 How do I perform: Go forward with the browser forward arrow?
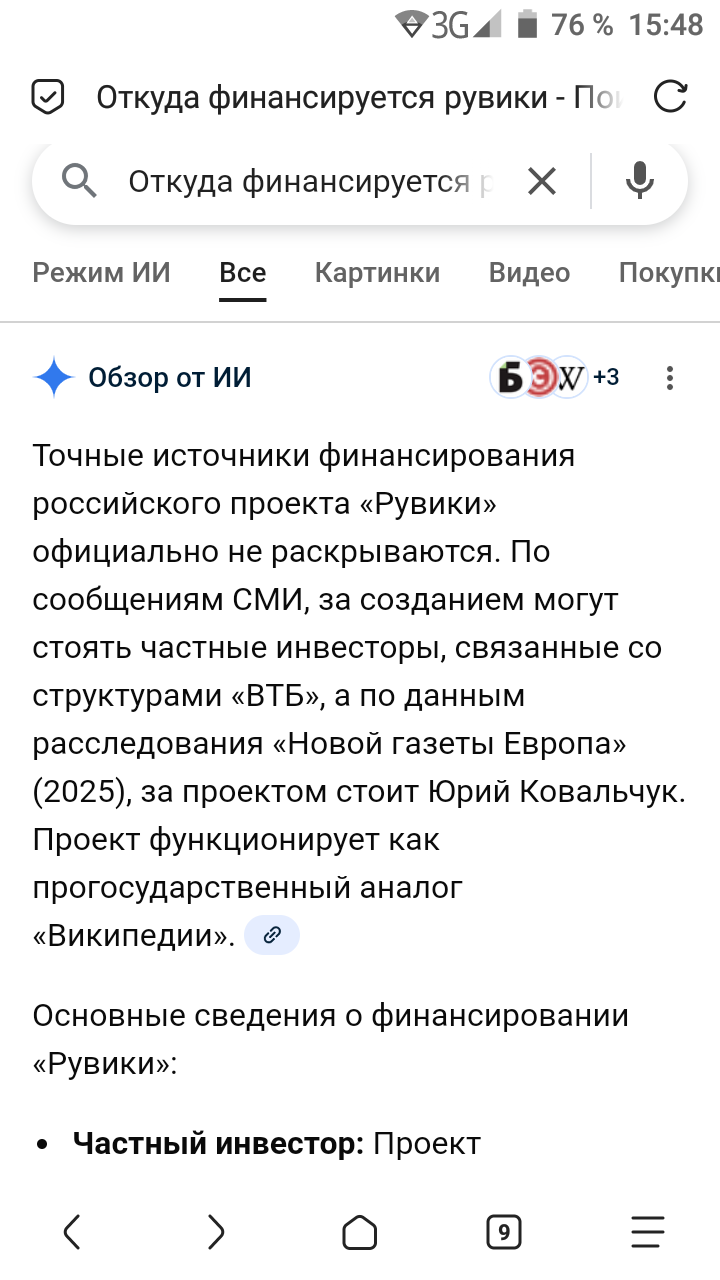(x=216, y=1232)
